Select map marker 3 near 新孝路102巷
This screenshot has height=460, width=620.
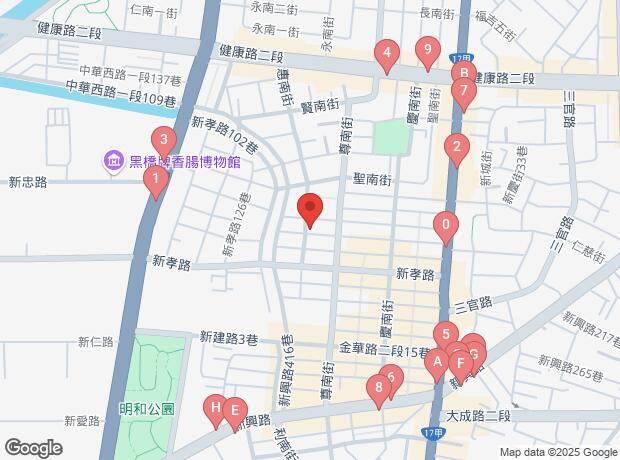pyautogui.click(x=164, y=141)
